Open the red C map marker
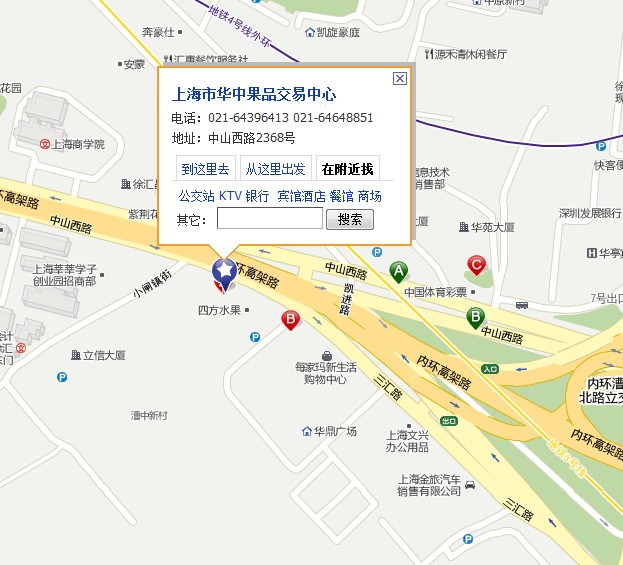The height and width of the screenshot is (565, 623). 477,265
